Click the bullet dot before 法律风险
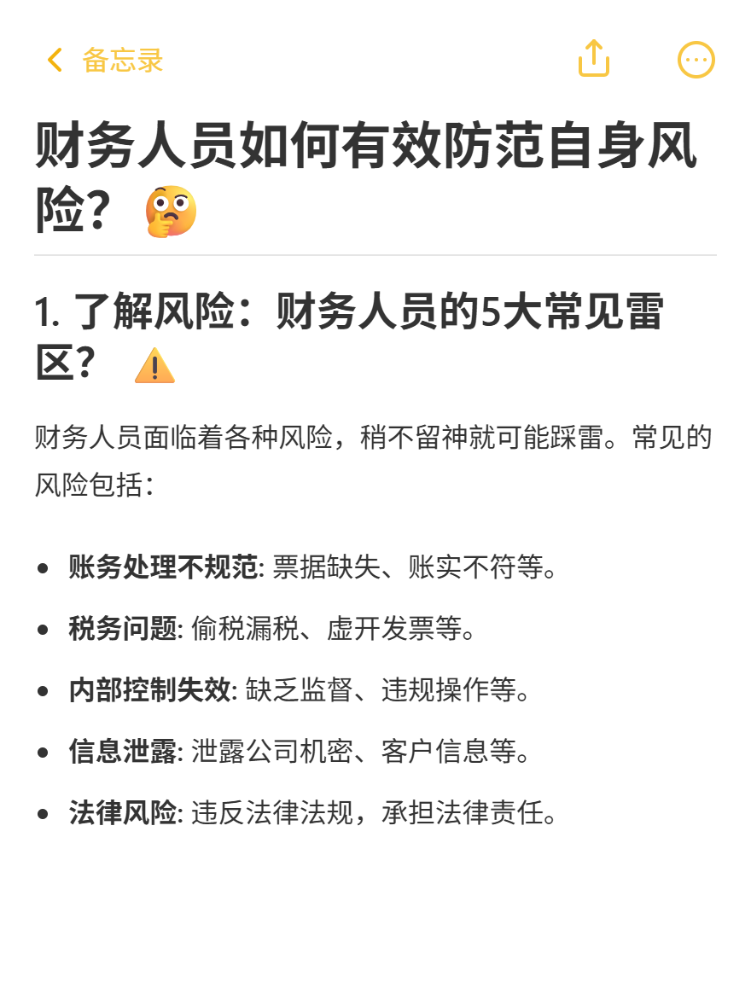 tap(43, 811)
